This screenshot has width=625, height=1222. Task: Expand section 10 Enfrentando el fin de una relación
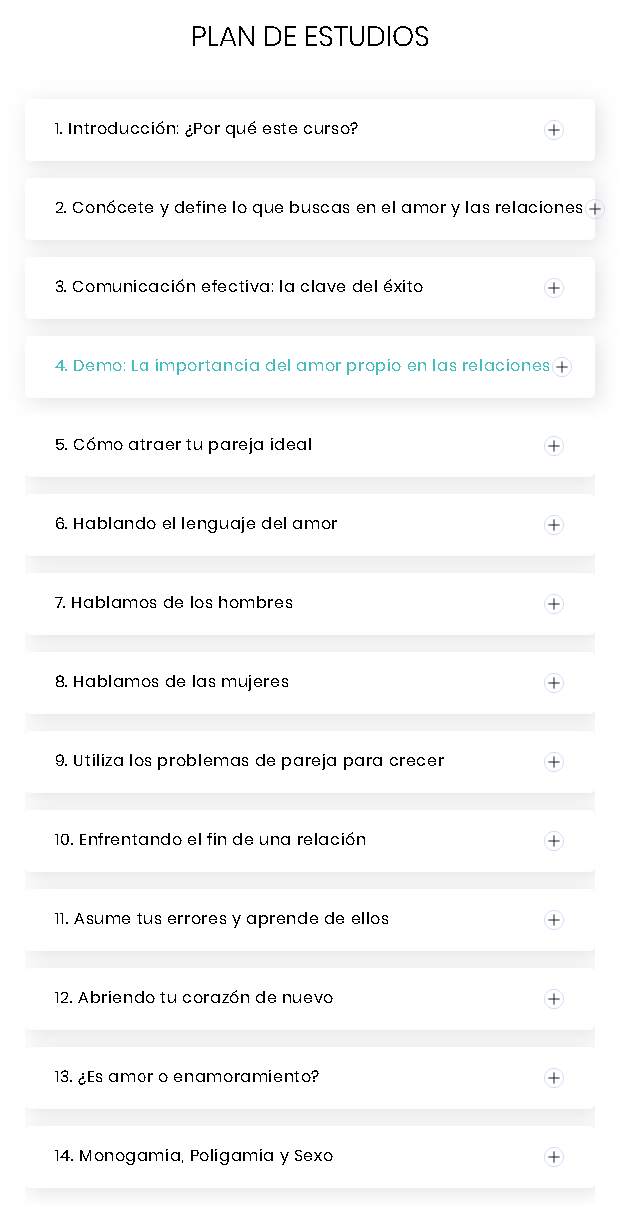click(x=553, y=841)
